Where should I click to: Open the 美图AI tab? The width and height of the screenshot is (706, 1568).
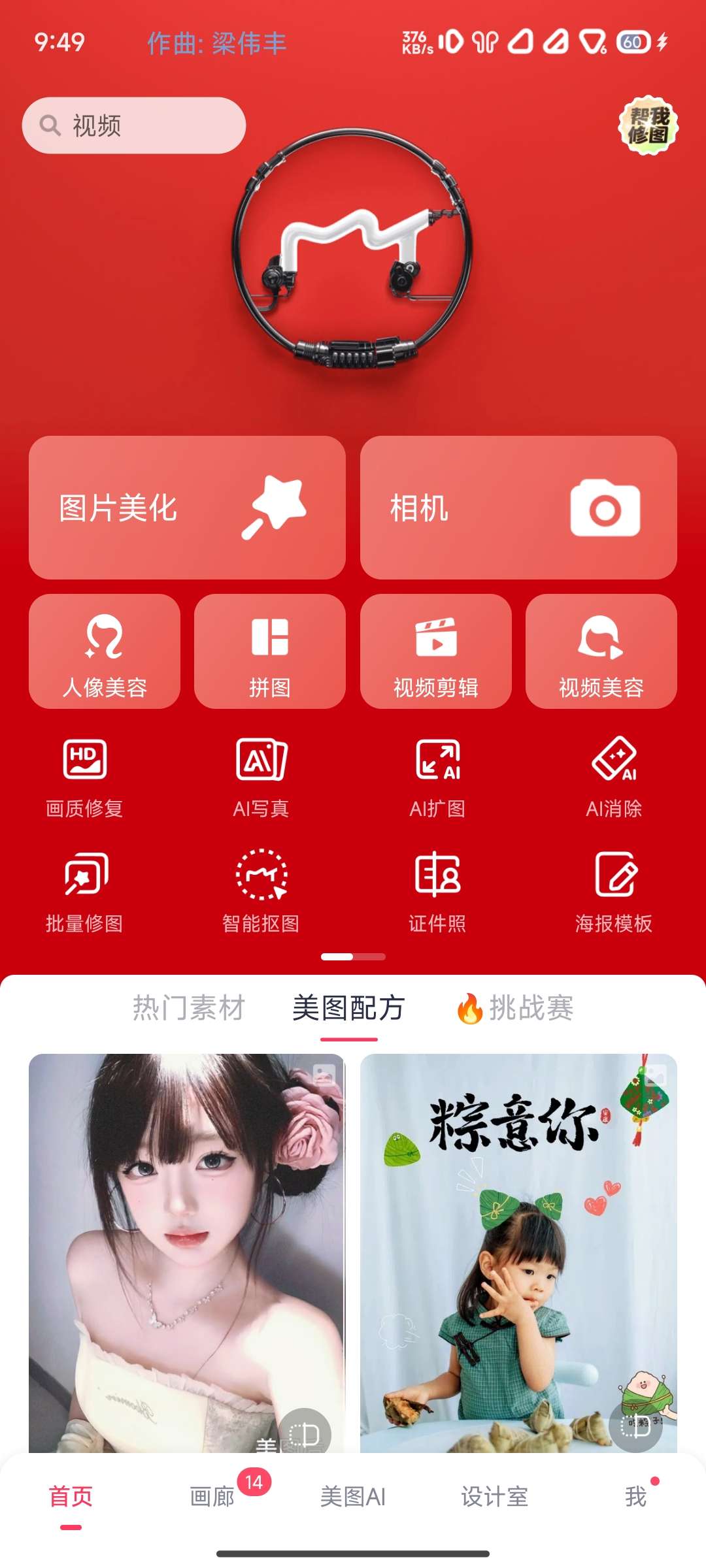pyautogui.click(x=353, y=1496)
